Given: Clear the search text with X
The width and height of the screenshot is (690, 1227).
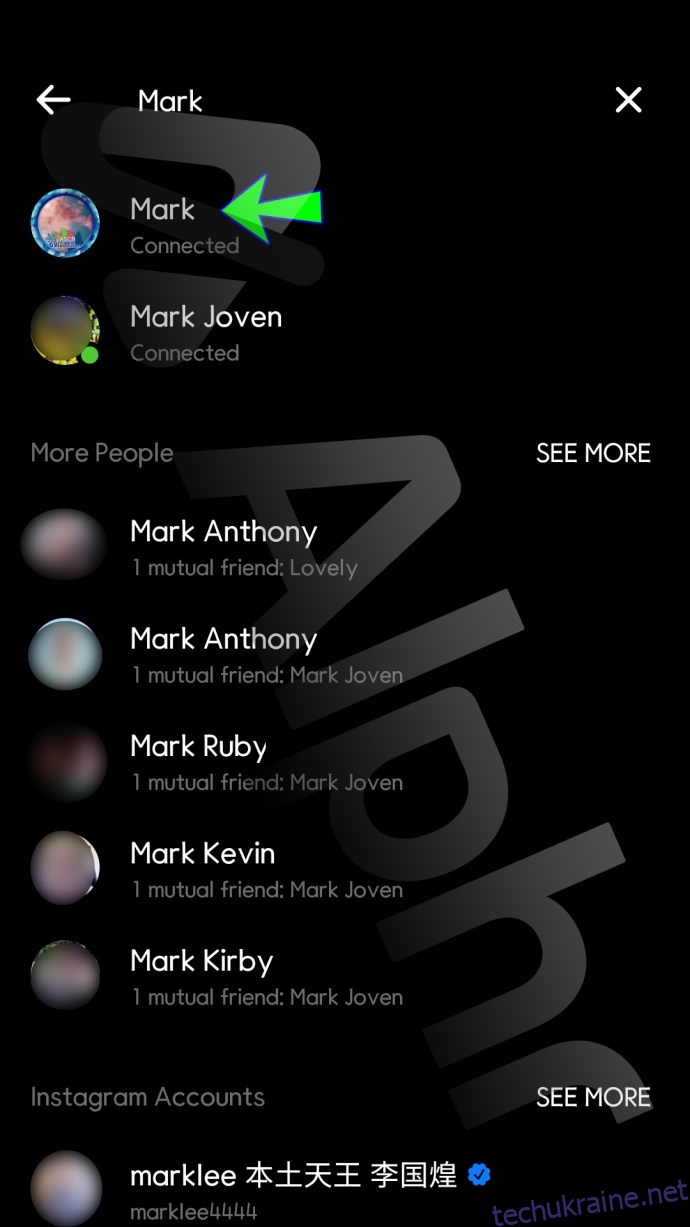Looking at the screenshot, I should click(628, 99).
